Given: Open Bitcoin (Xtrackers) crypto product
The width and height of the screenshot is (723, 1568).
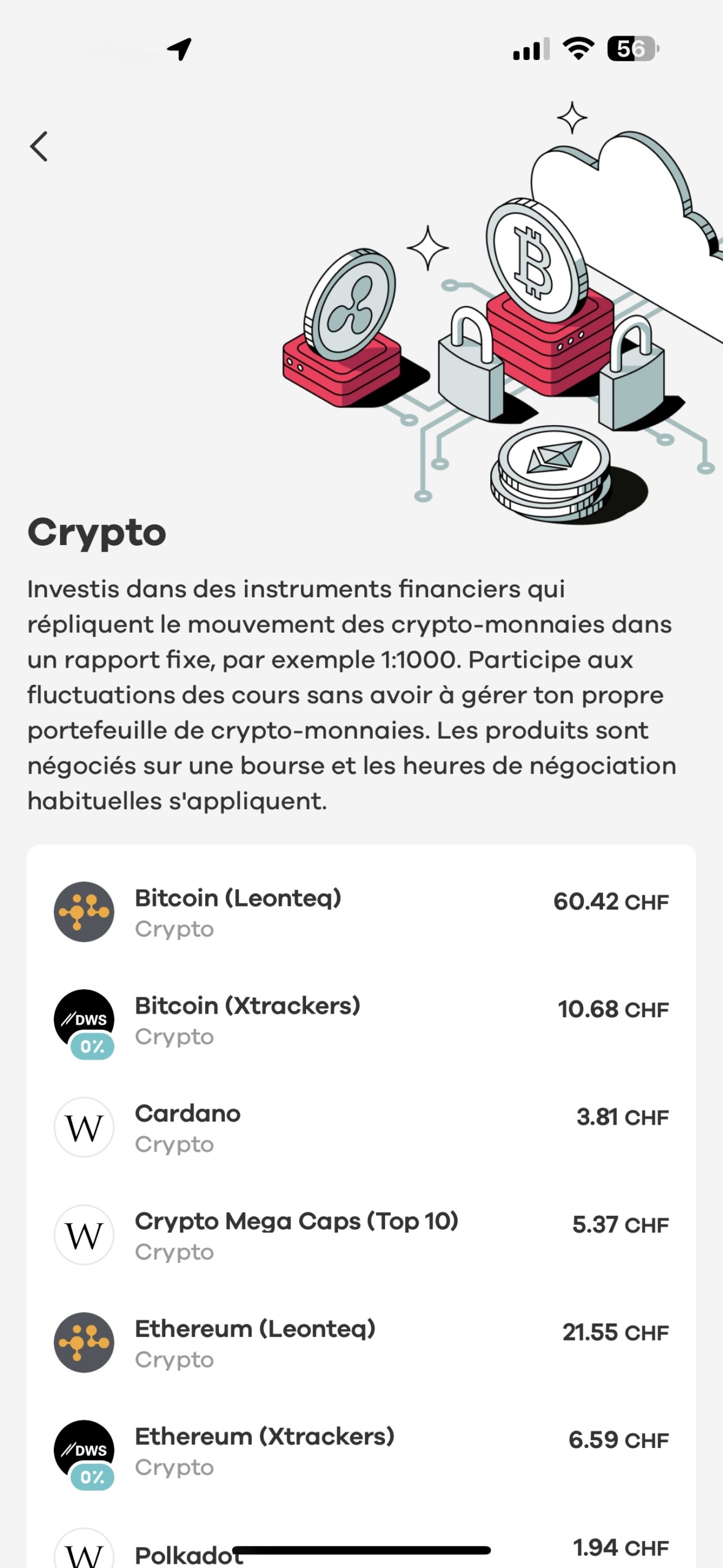Looking at the screenshot, I should [x=361, y=1020].
